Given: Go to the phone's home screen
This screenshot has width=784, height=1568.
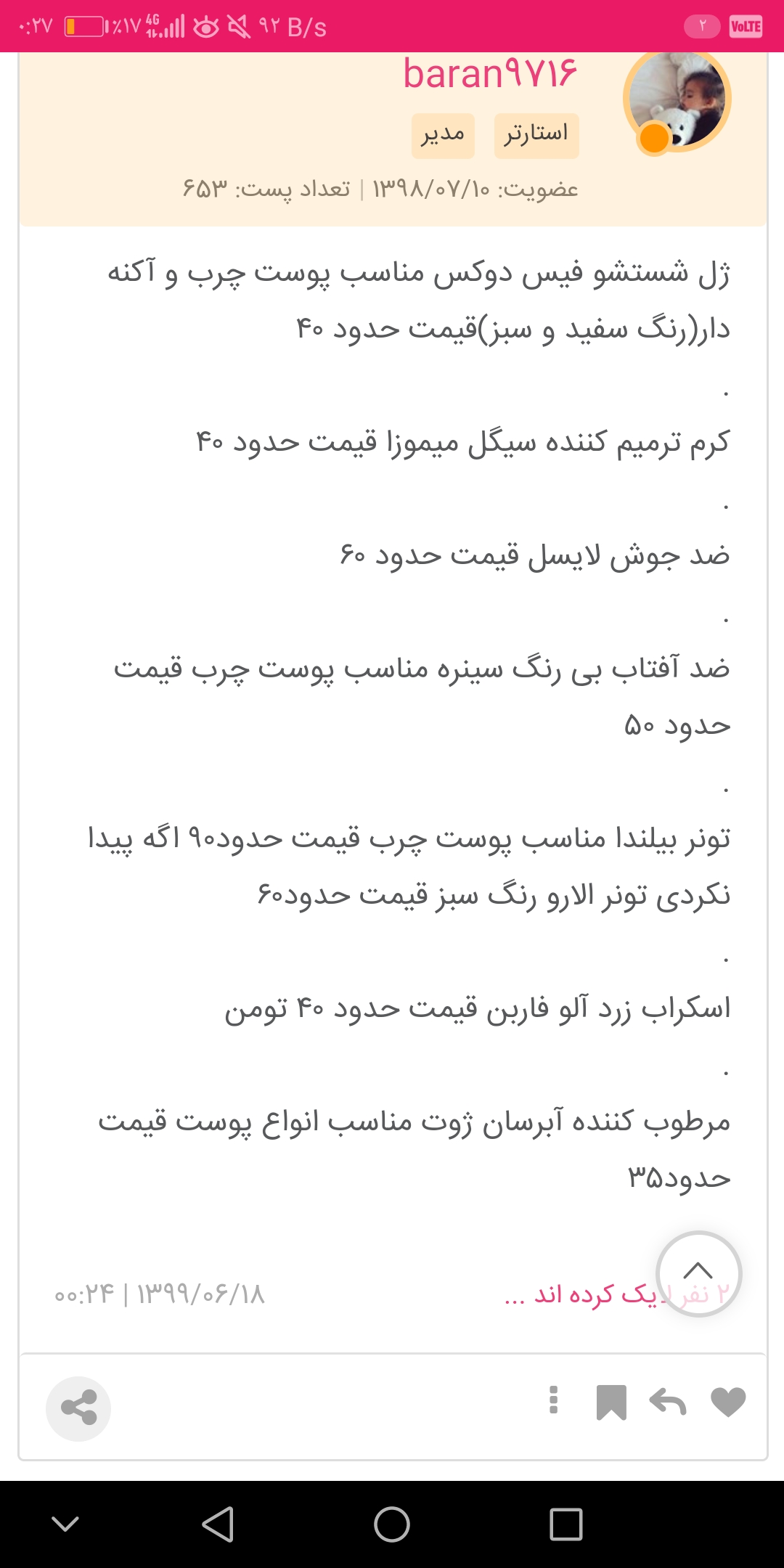Looking at the screenshot, I should pos(392,1524).
